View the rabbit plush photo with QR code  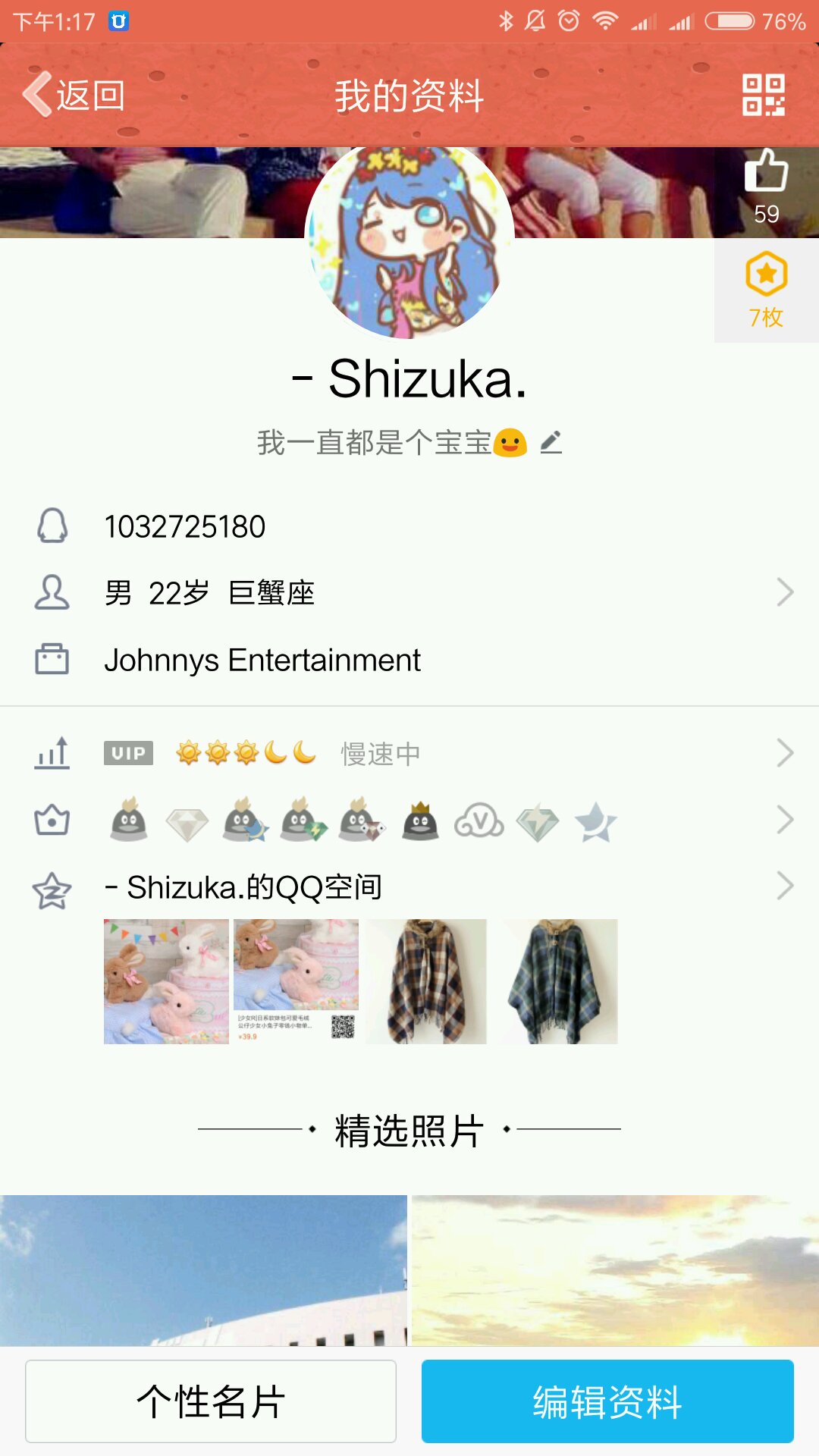[x=296, y=981]
